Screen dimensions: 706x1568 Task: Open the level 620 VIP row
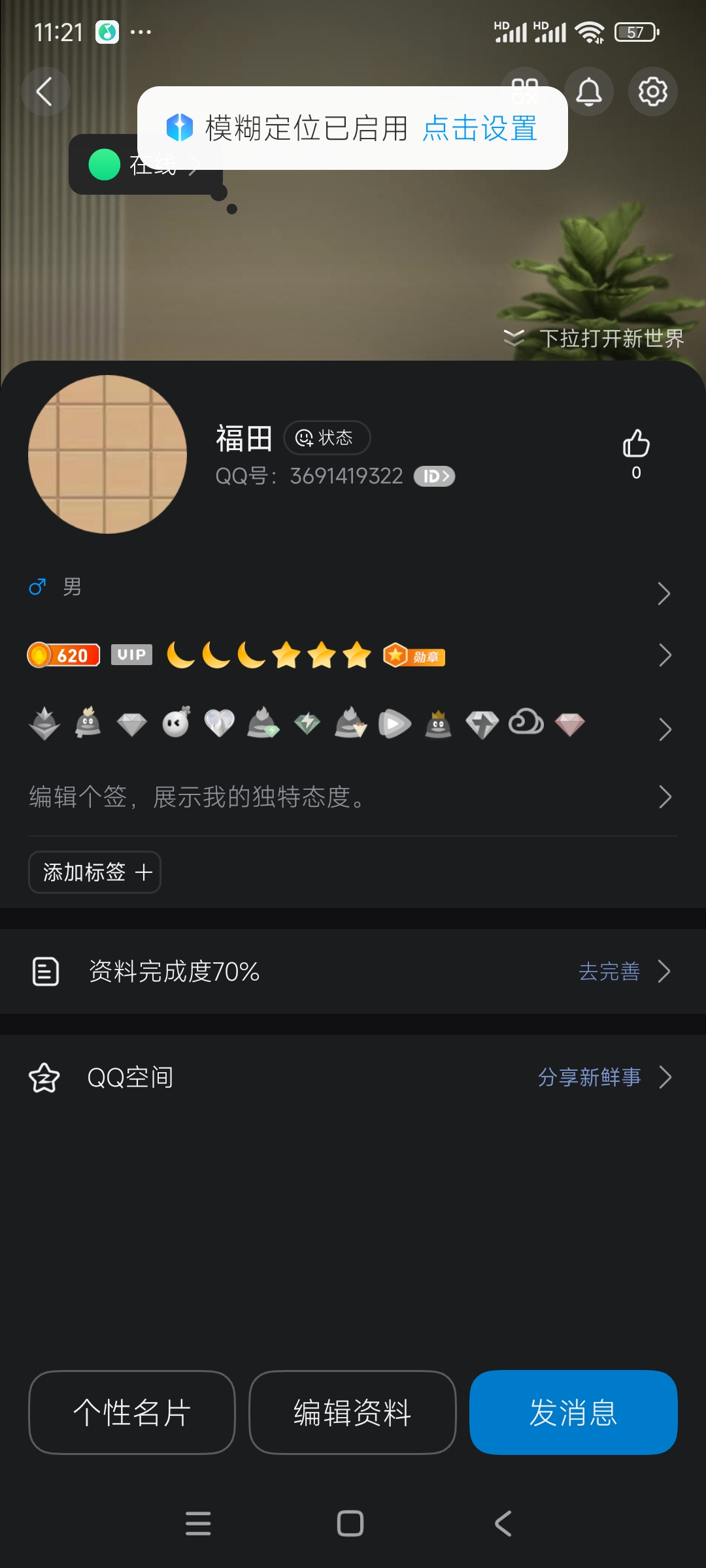point(353,655)
